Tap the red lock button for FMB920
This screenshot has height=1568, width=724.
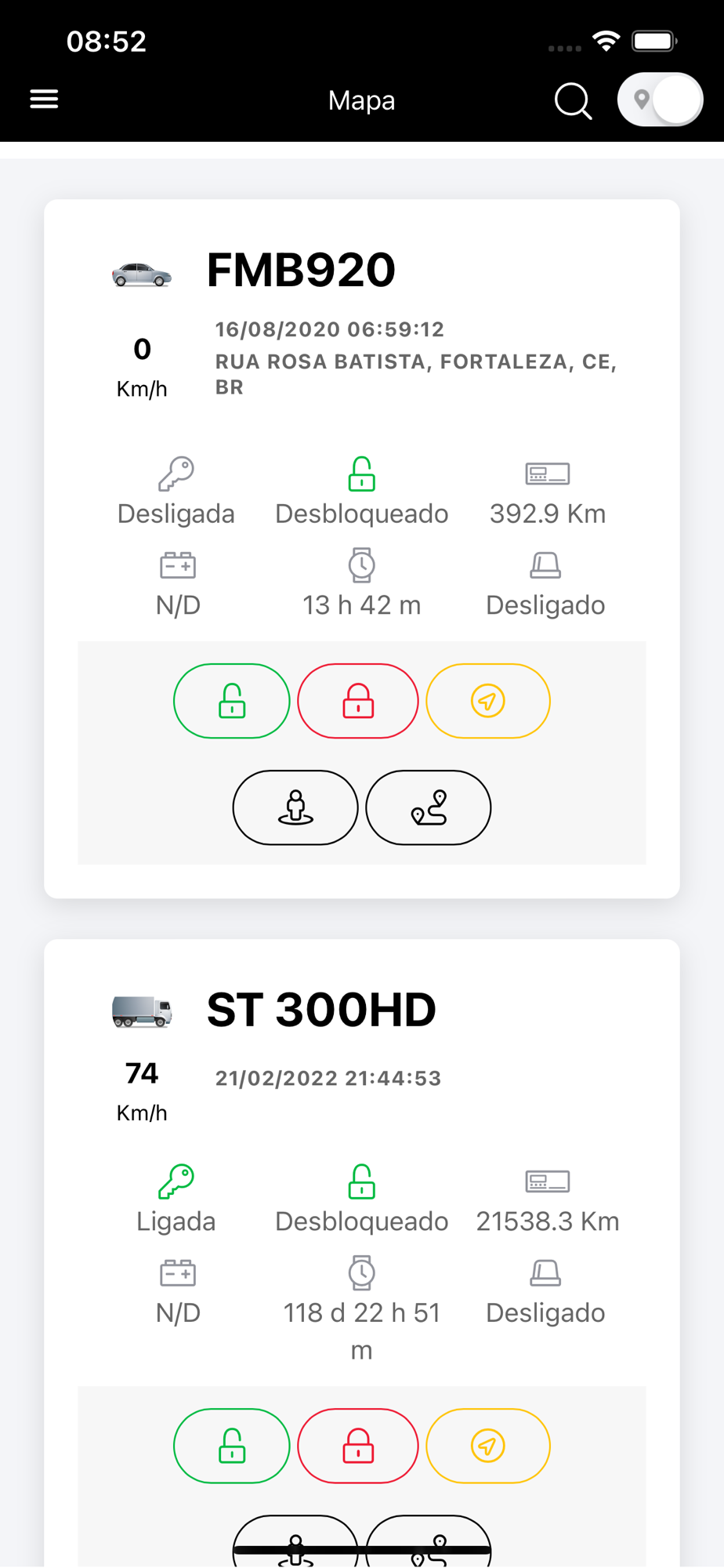click(358, 701)
